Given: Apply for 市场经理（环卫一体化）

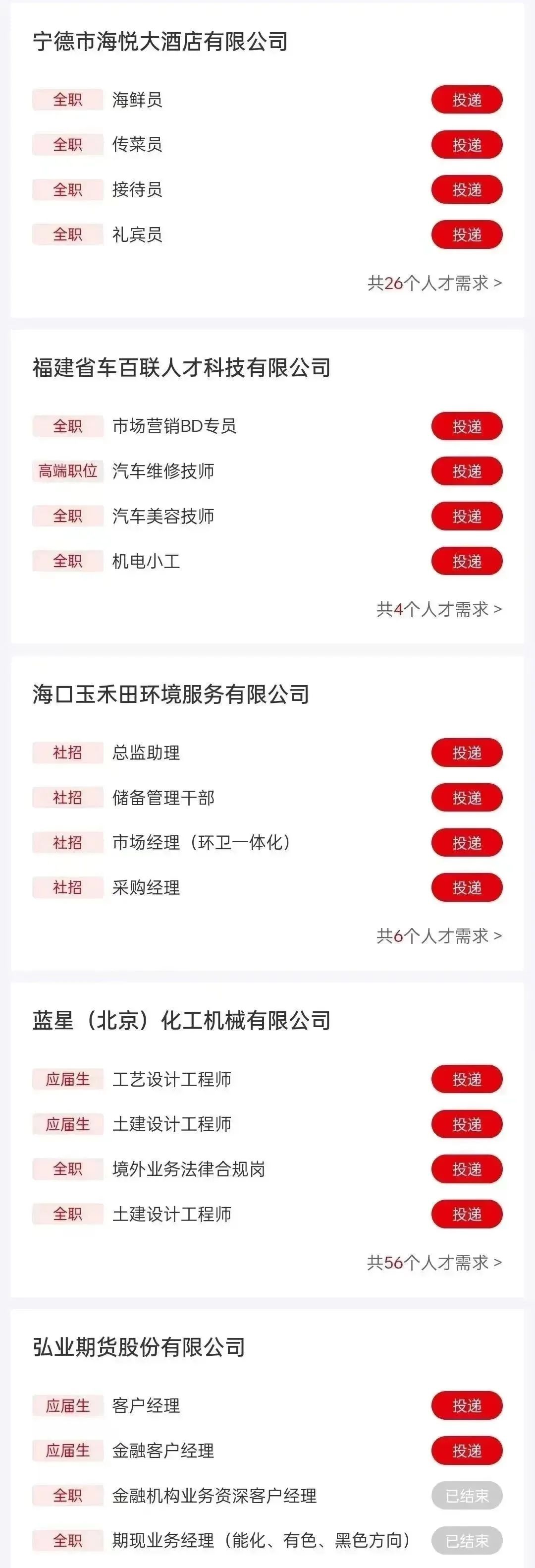Looking at the screenshot, I should tap(466, 843).
